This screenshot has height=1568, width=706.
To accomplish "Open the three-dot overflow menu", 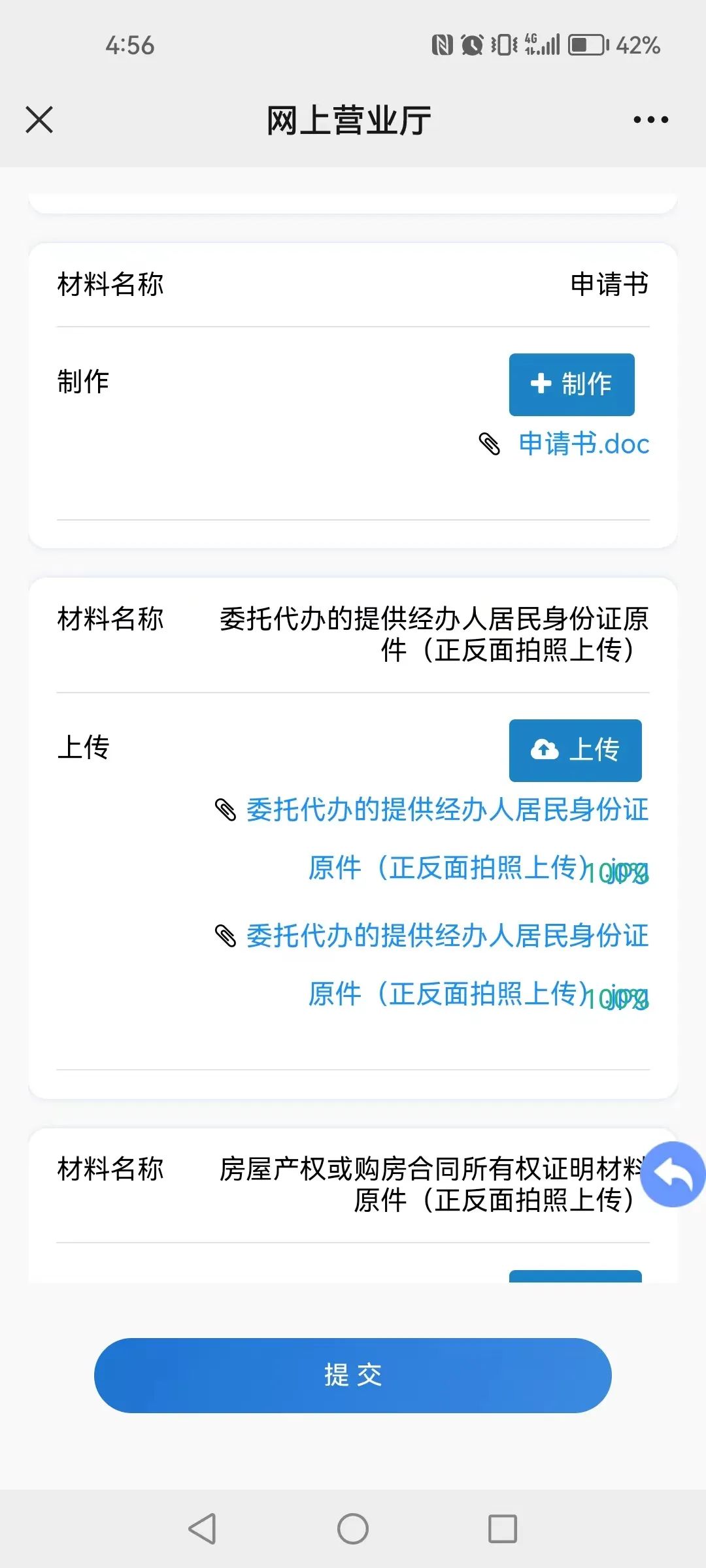I will click(x=650, y=120).
